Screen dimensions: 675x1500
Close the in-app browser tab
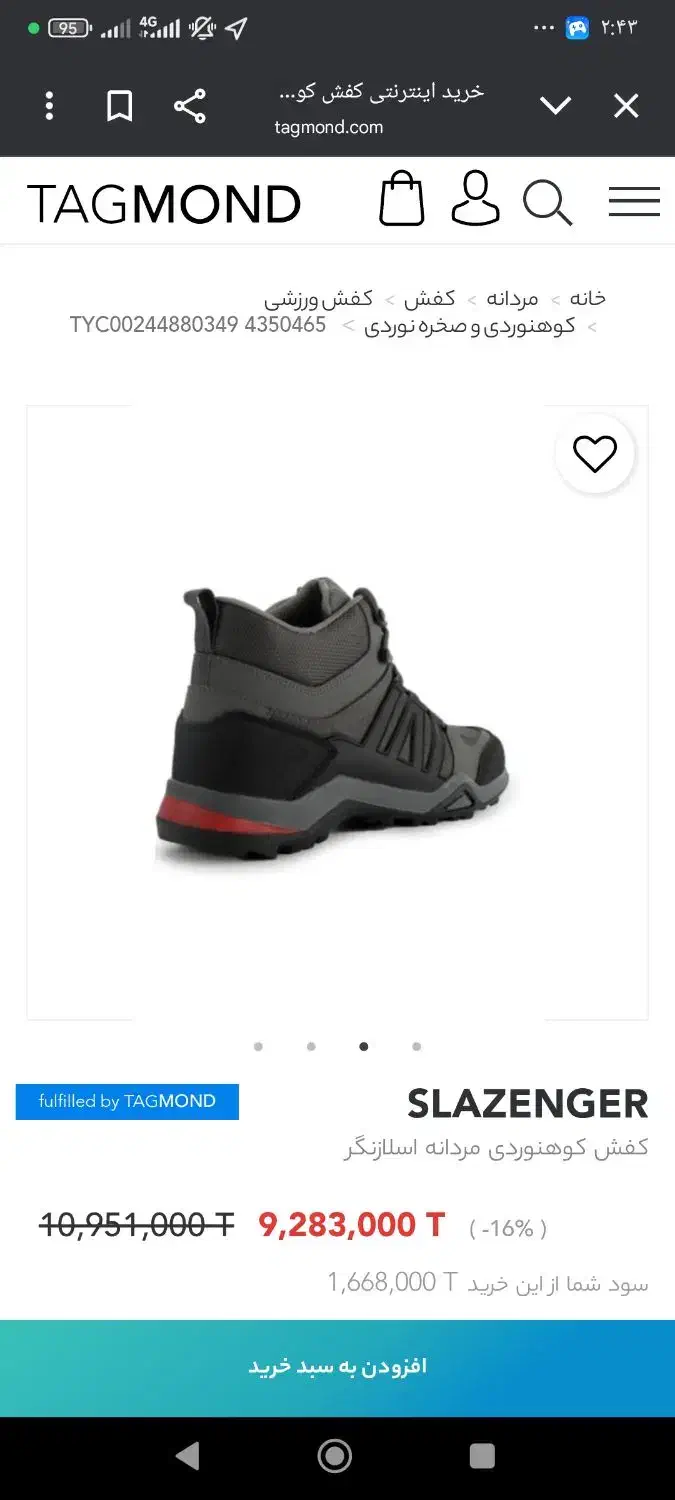[x=626, y=106]
